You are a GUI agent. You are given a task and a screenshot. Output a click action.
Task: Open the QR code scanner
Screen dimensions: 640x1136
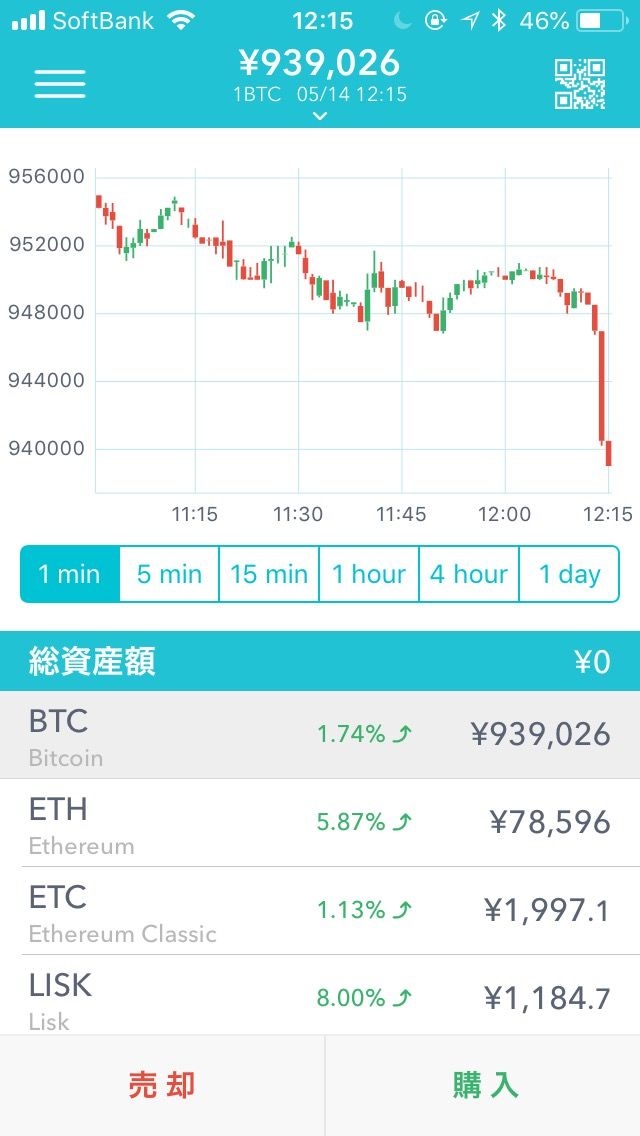580,84
